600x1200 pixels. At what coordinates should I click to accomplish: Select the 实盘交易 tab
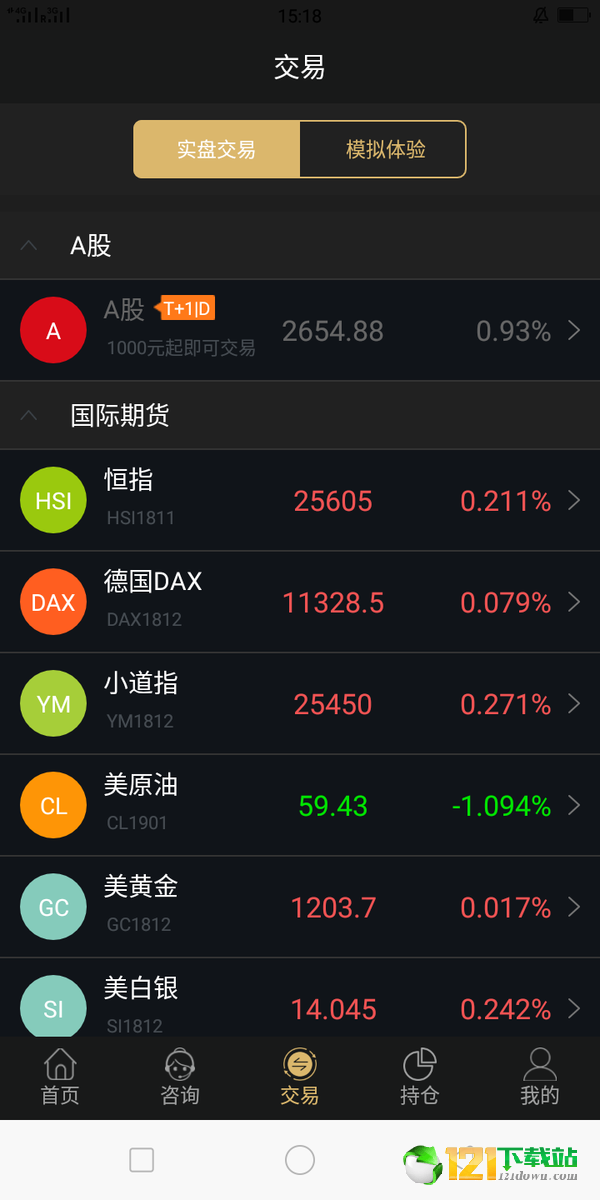[x=217, y=150]
